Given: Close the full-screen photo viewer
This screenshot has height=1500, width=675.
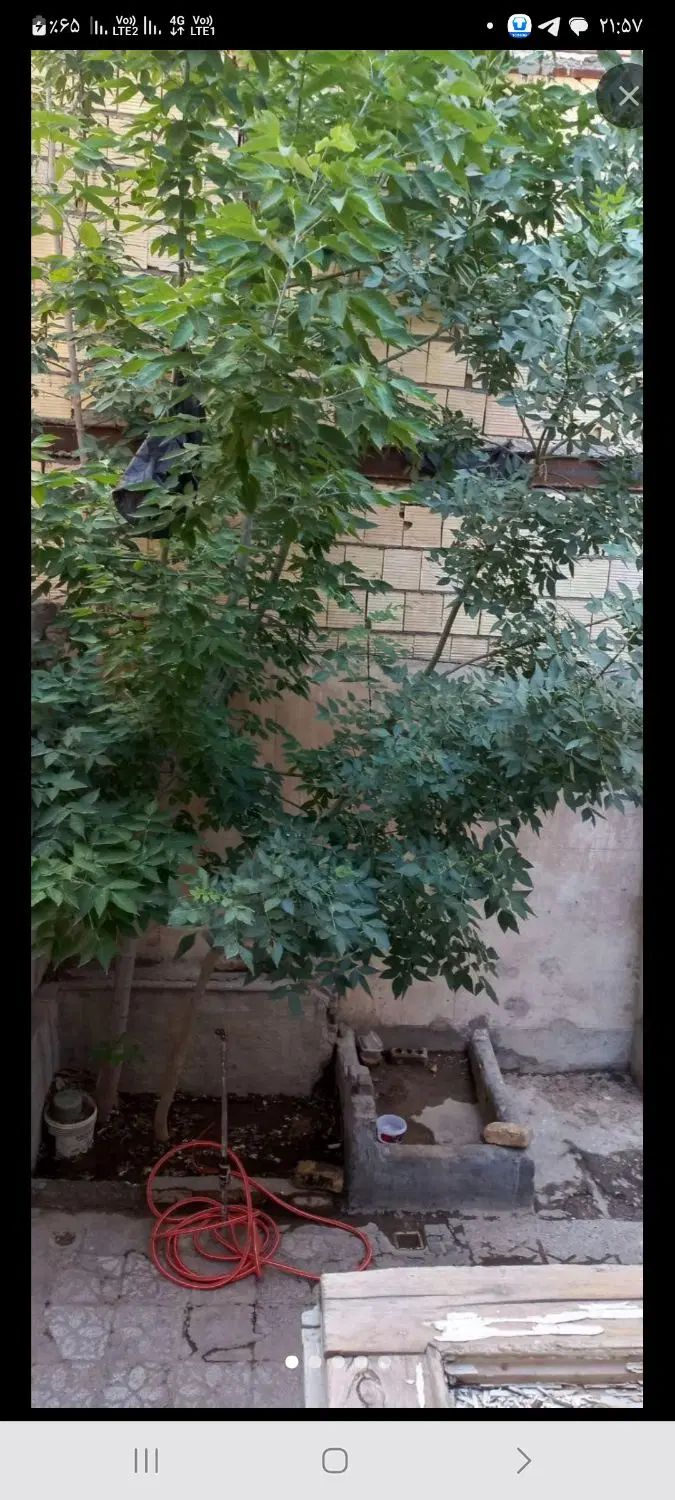Looking at the screenshot, I should point(627,96).
